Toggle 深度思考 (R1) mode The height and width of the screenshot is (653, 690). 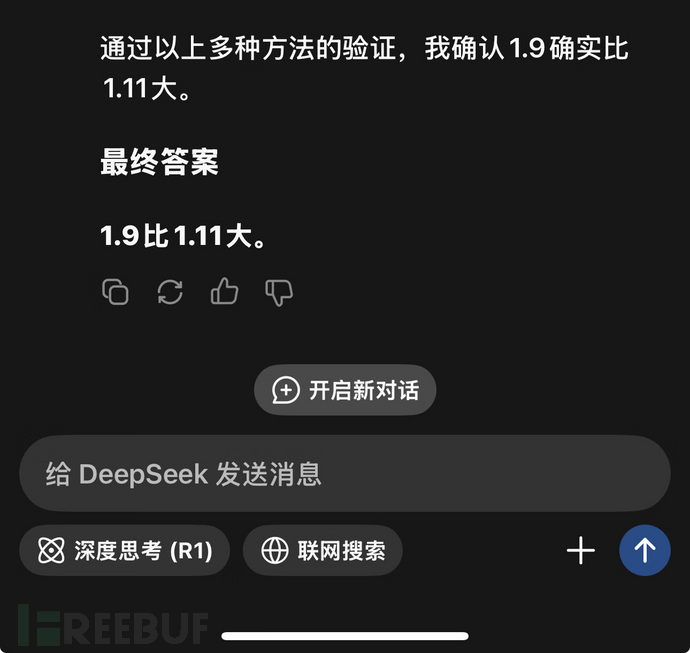point(125,550)
